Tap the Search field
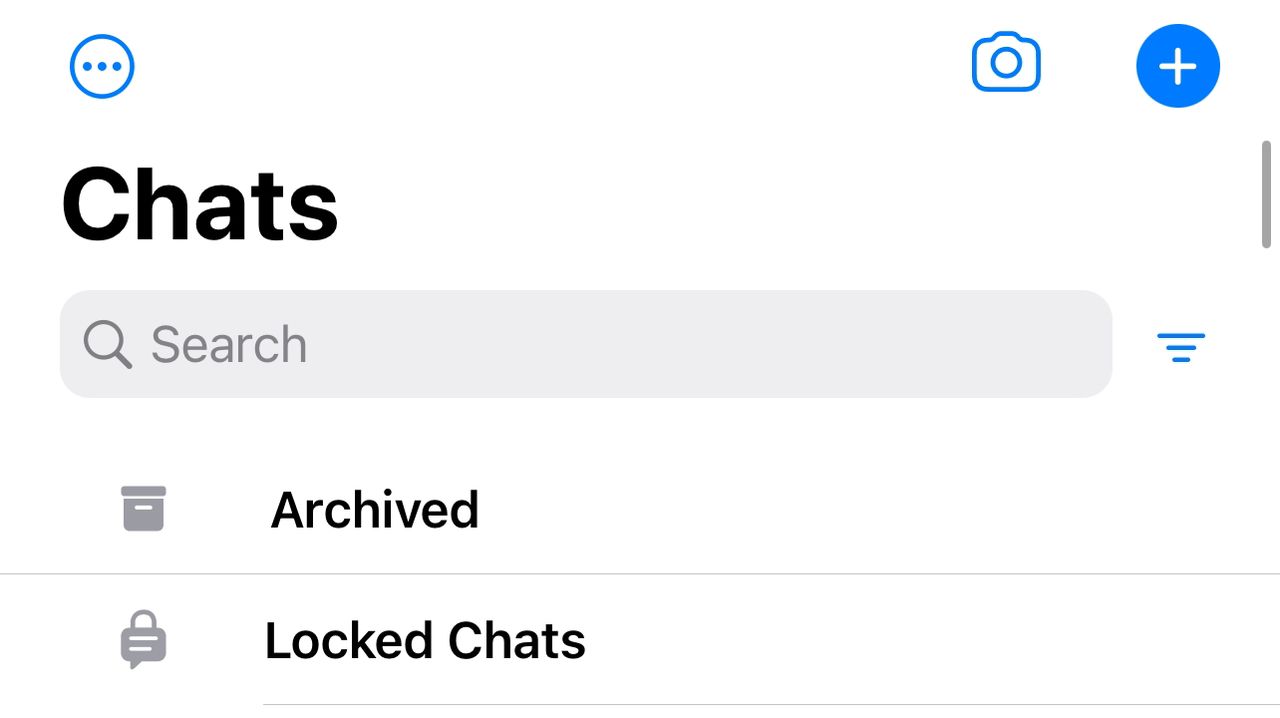Screen dimensions: 1280x718 pos(585,345)
